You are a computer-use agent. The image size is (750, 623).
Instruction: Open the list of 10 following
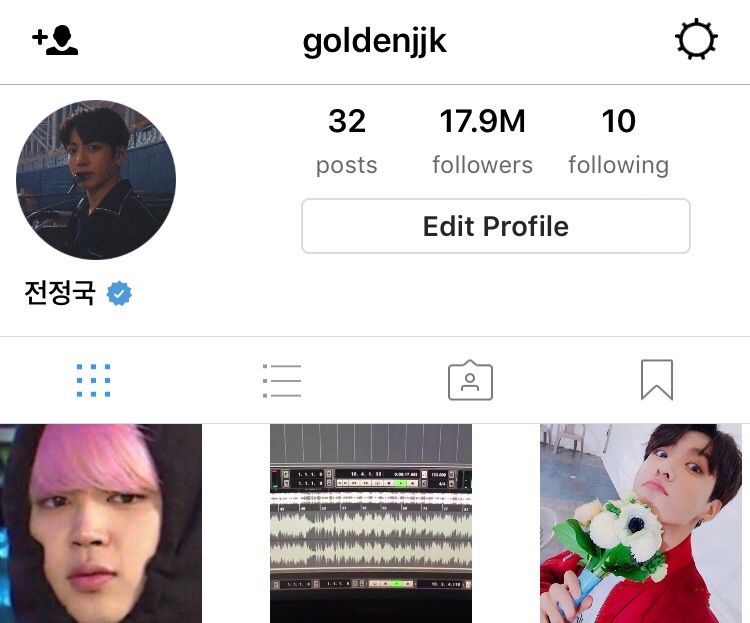pyautogui.click(x=618, y=141)
